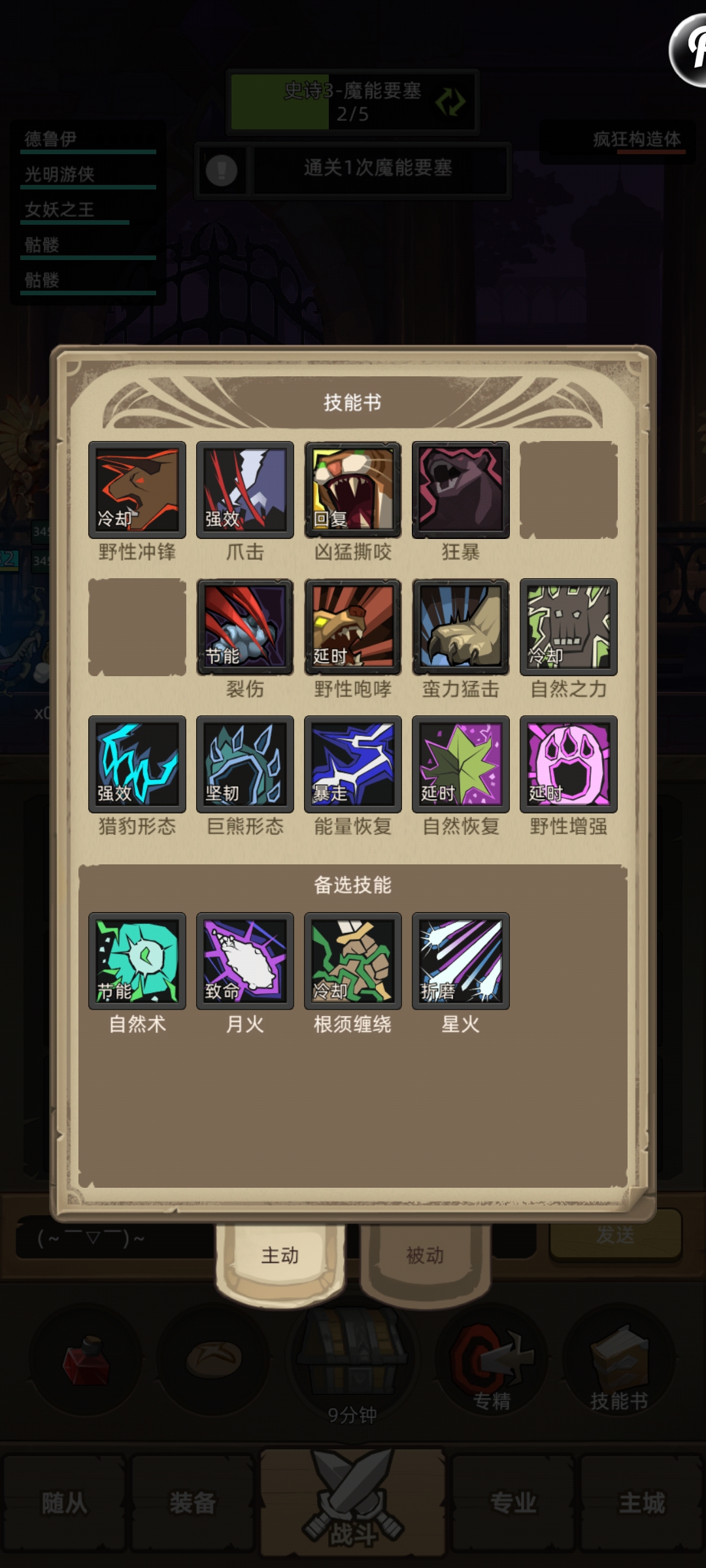Open the 自然恢复 skill icon

(461, 764)
